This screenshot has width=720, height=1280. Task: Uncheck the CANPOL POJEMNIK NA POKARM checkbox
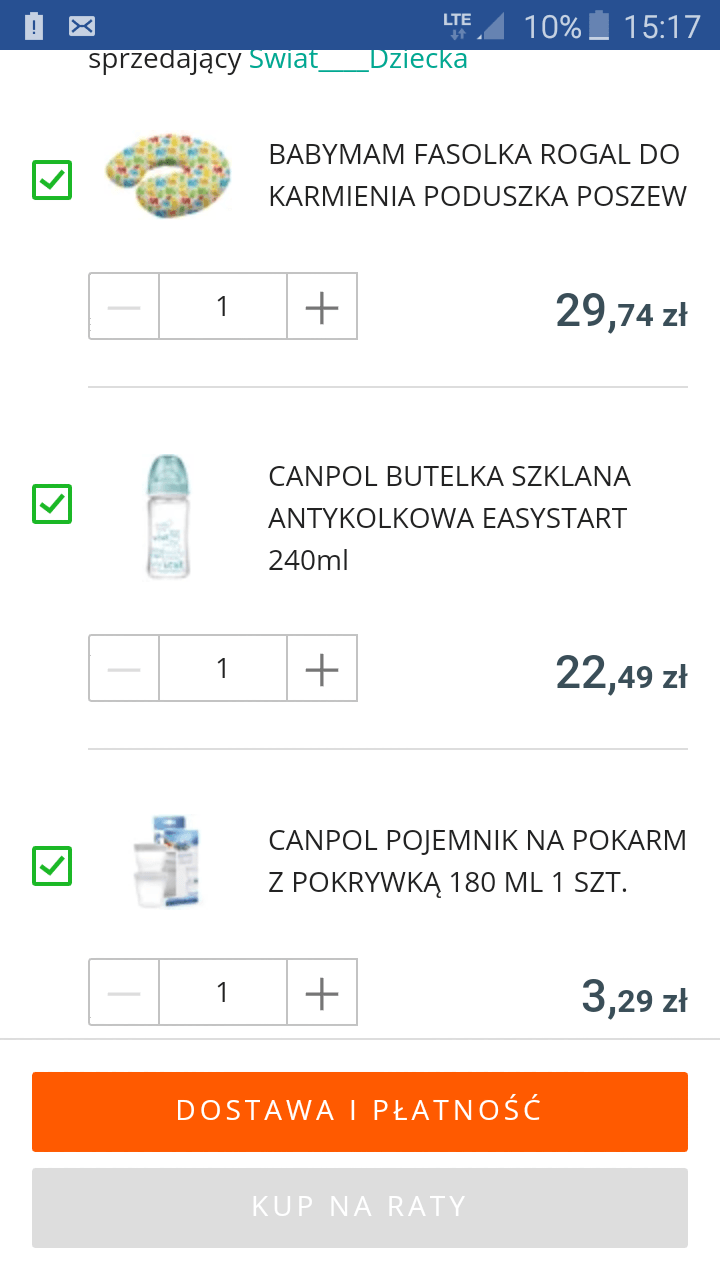coord(52,866)
